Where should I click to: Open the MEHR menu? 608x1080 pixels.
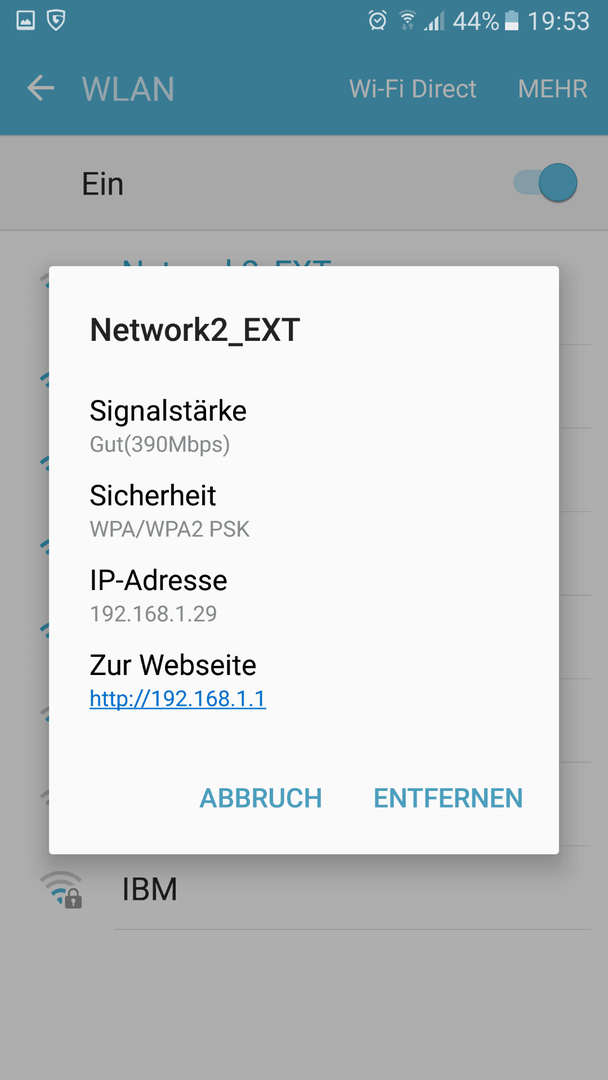pyautogui.click(x=552, y=89)
